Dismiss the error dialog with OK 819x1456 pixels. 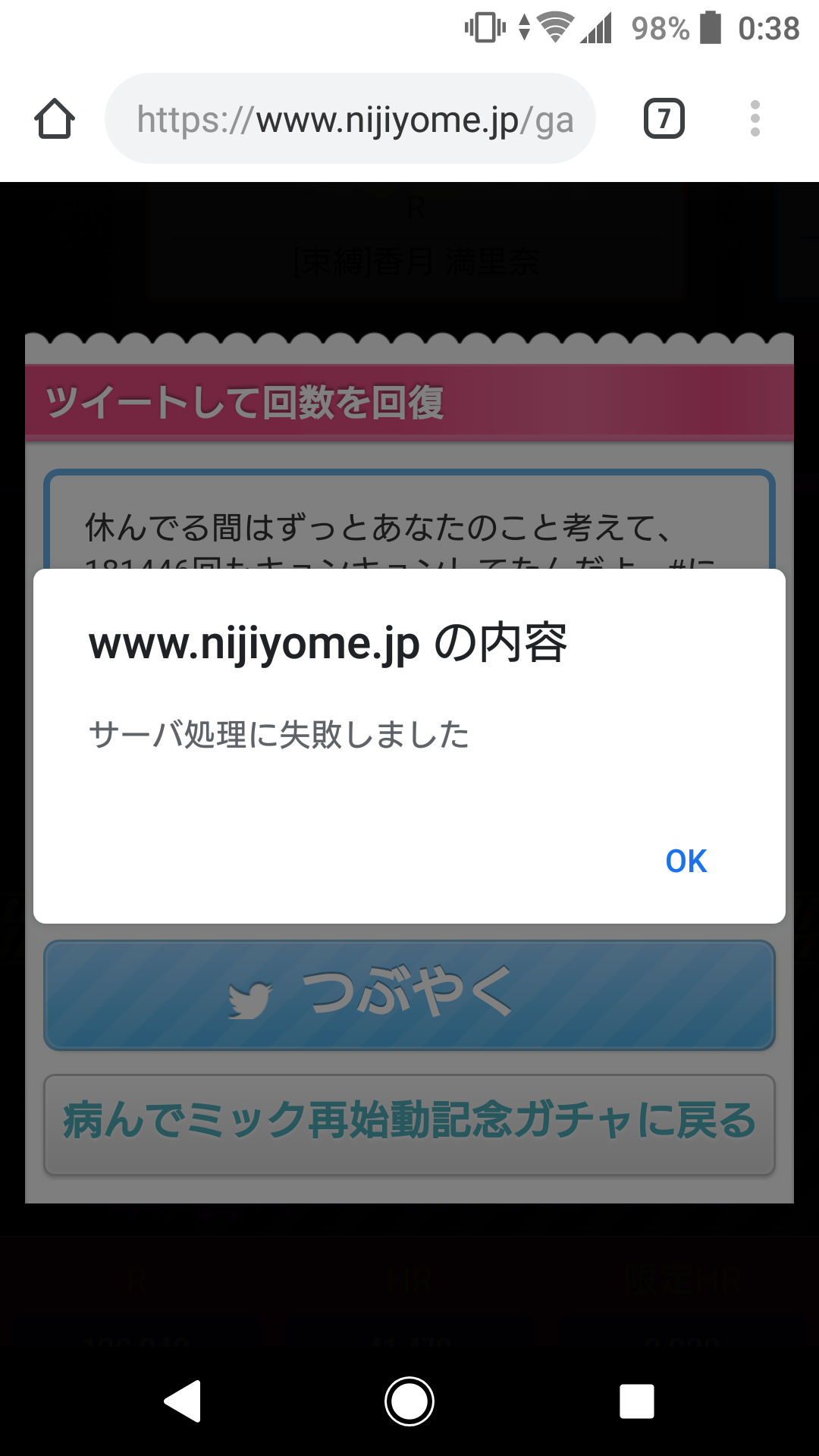(686, 861)
